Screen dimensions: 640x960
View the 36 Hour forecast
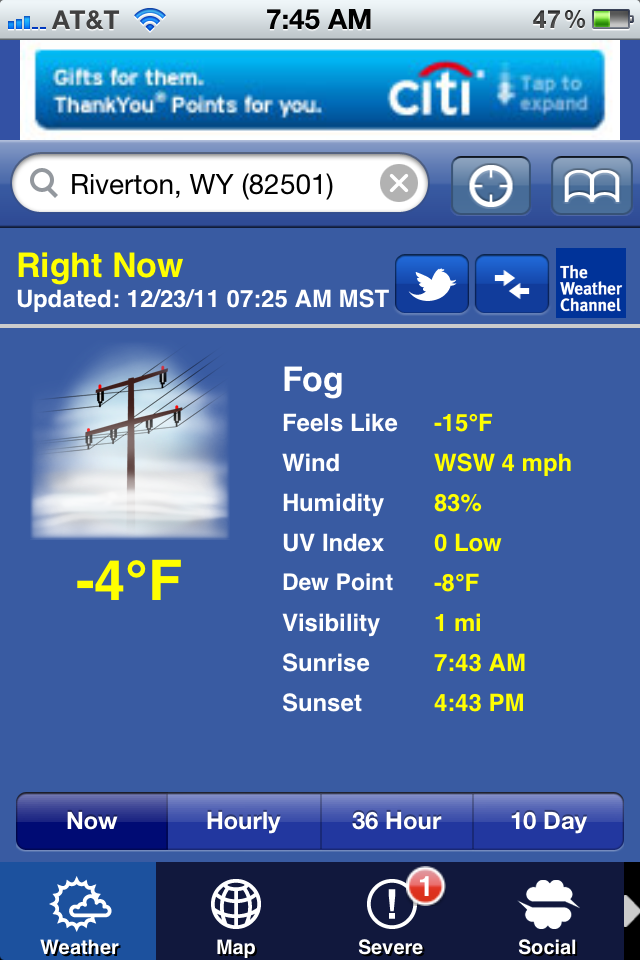click(x=396, y=821)
